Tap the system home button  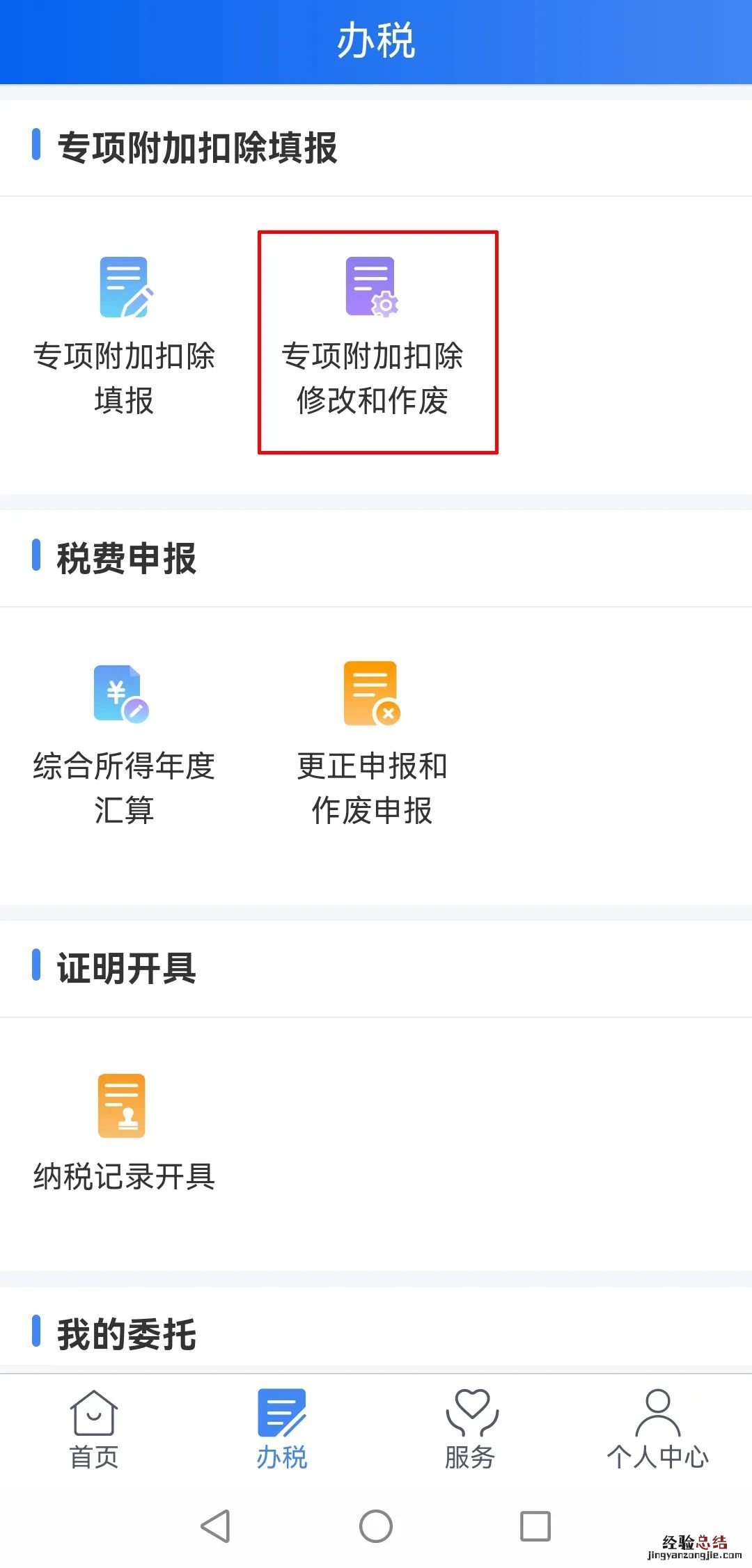376,1526
